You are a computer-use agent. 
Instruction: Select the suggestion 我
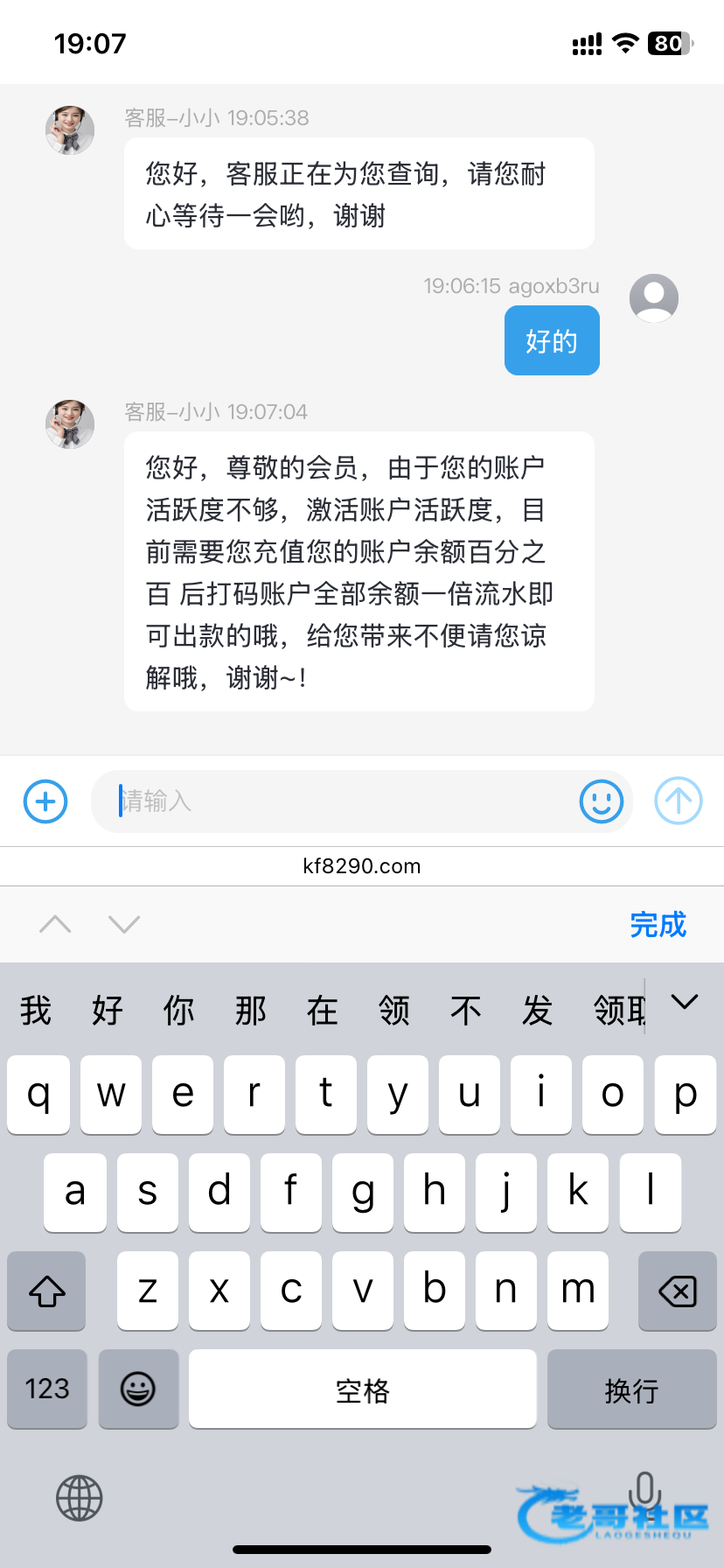point(36,1011)
